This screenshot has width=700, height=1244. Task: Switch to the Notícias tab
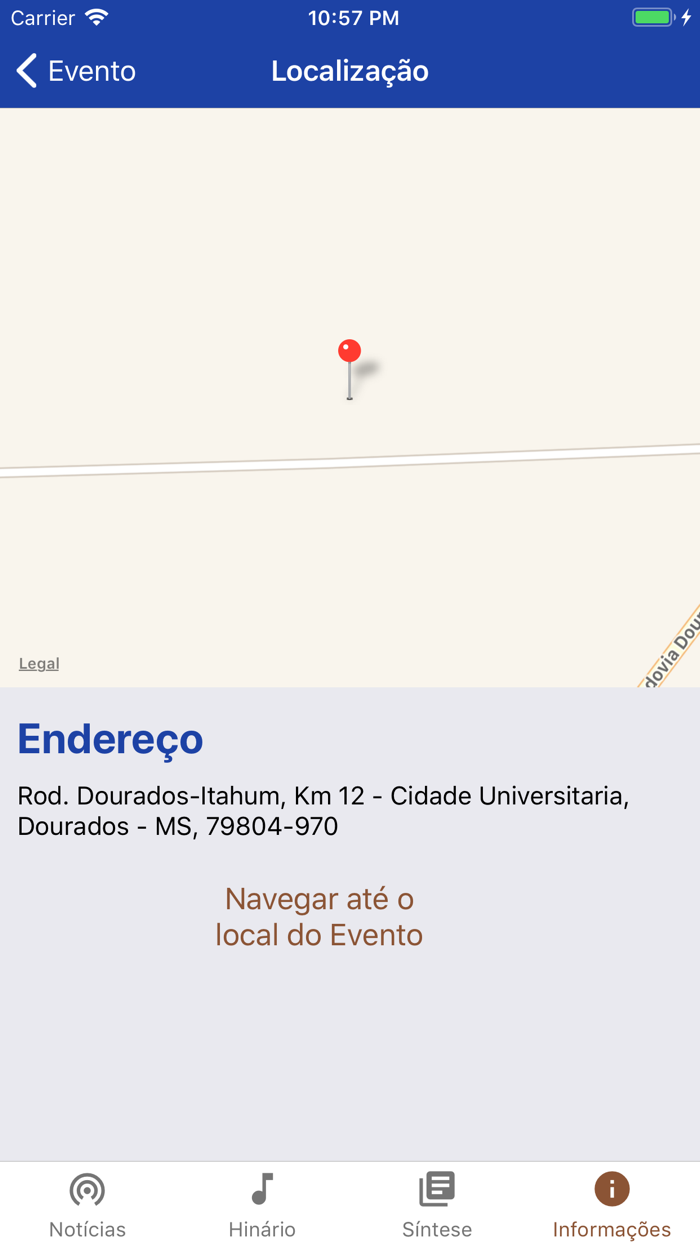(87, 1204)
